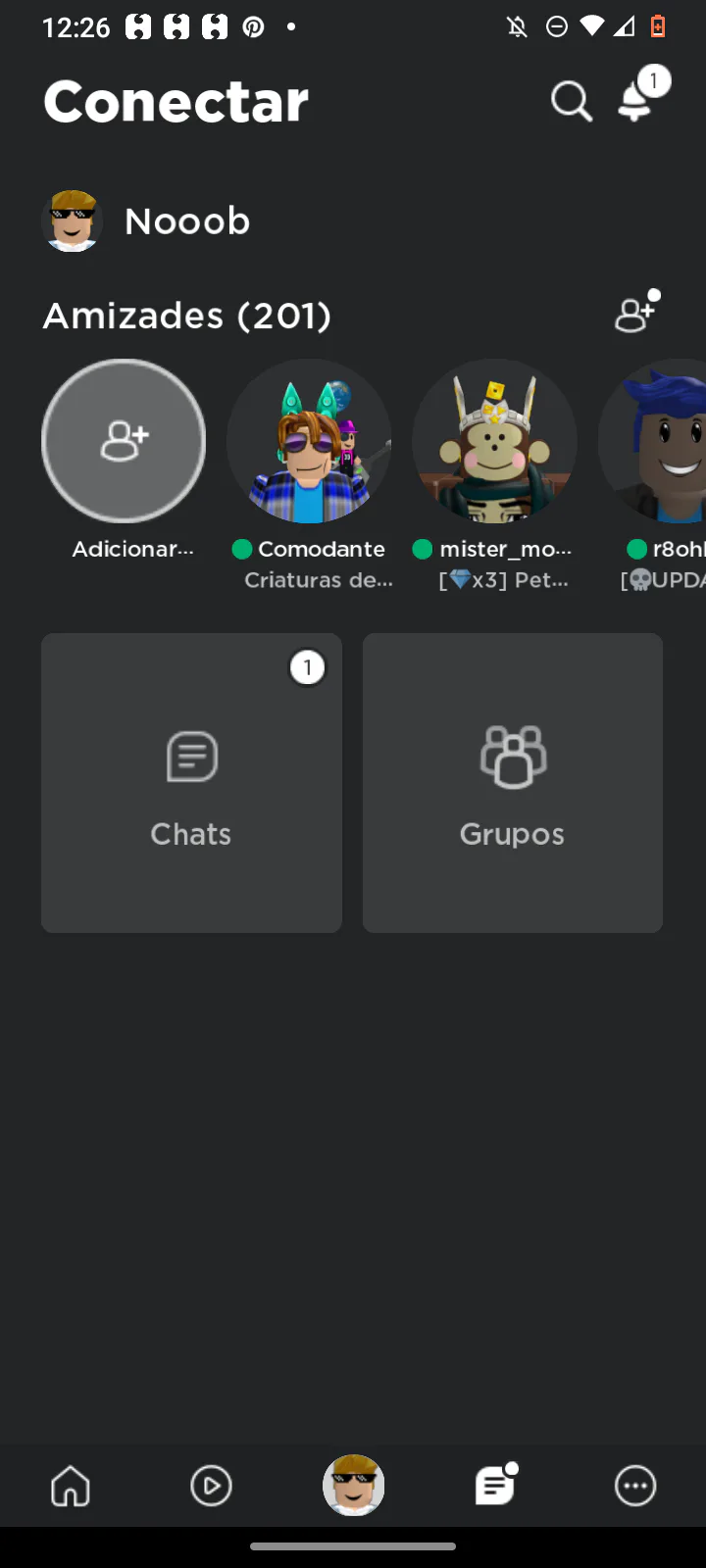Open the notifications bell
706x1568 pixels.
point(637,99)
